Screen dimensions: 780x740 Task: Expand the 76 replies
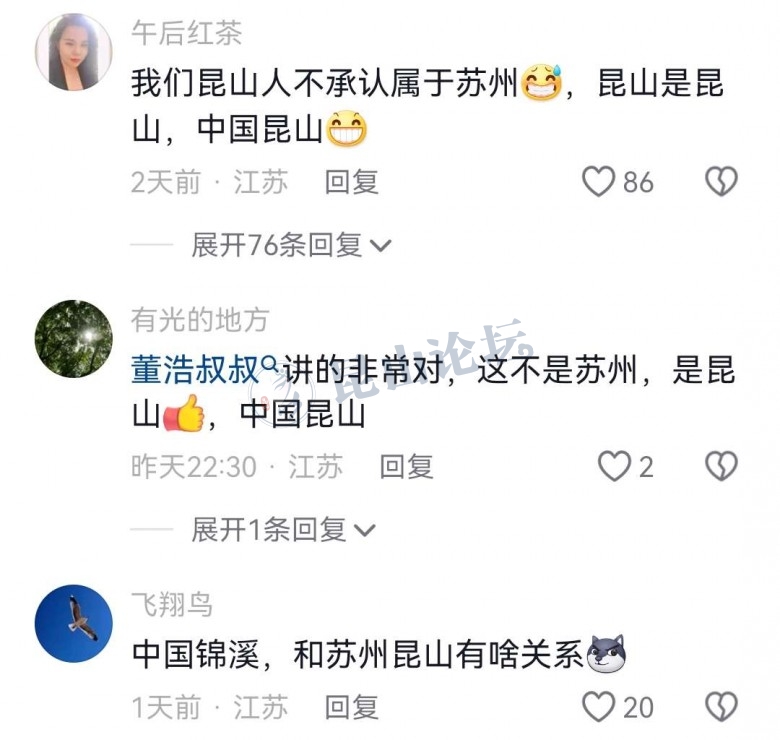click(290, 245)
